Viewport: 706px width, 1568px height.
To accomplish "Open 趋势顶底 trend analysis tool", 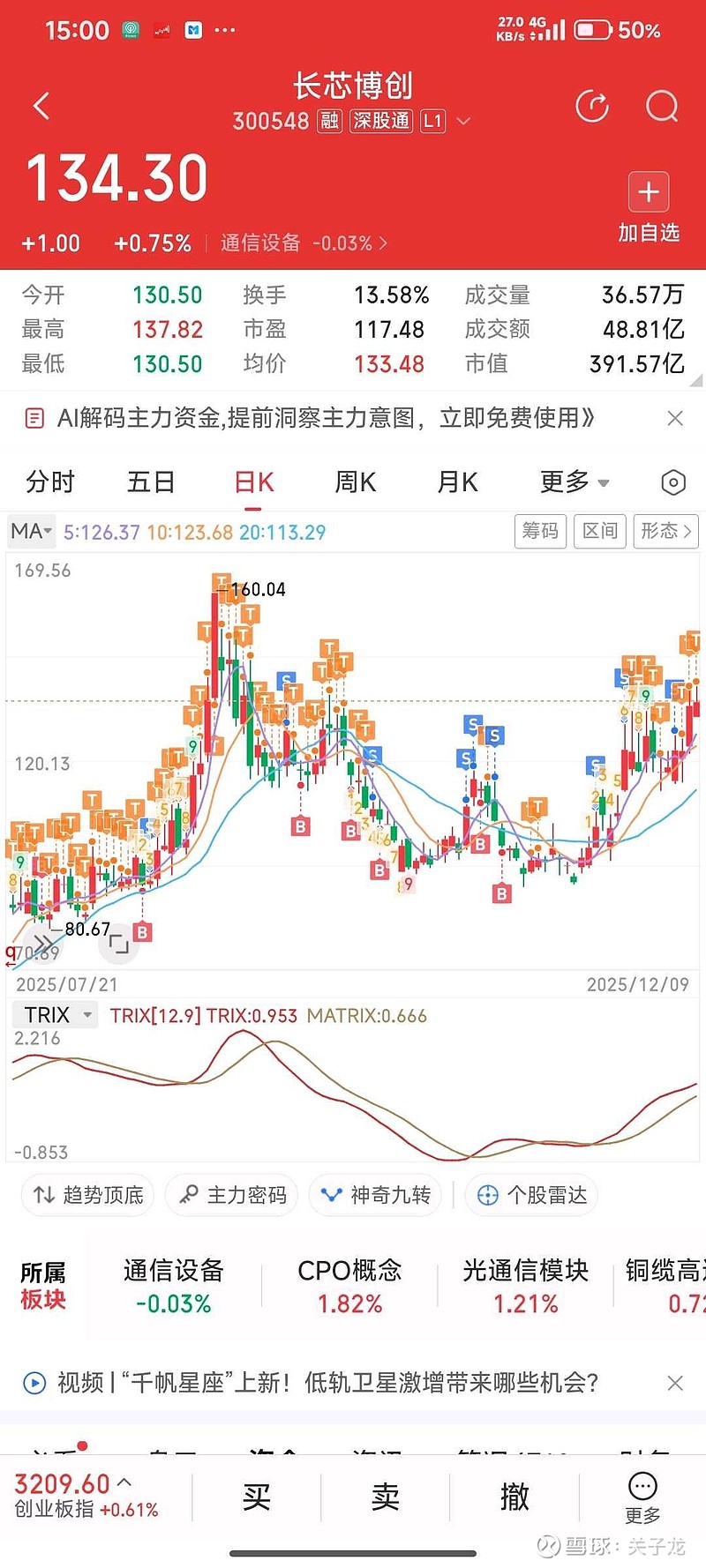I will 86,1195.
